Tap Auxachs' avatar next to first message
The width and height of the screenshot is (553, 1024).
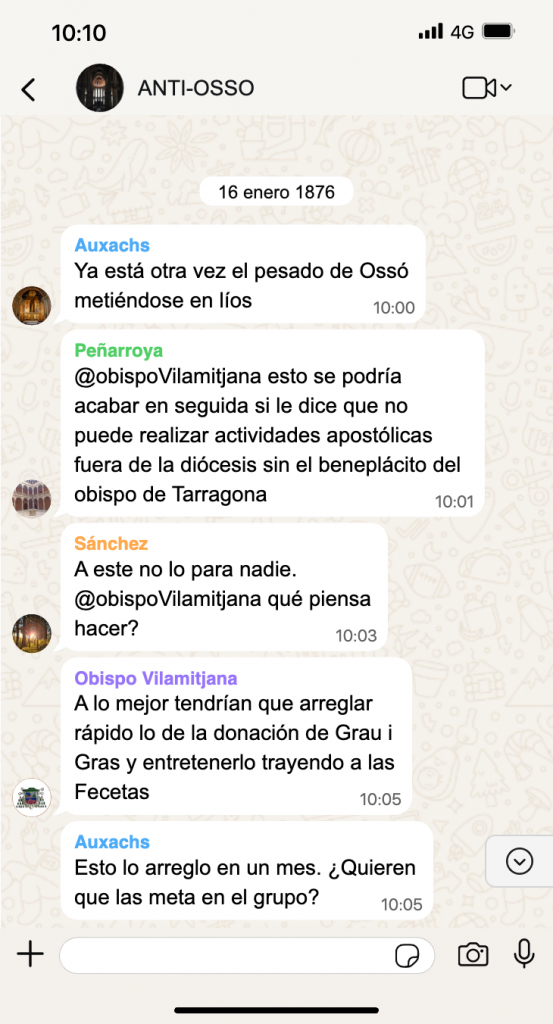(31, 306)
